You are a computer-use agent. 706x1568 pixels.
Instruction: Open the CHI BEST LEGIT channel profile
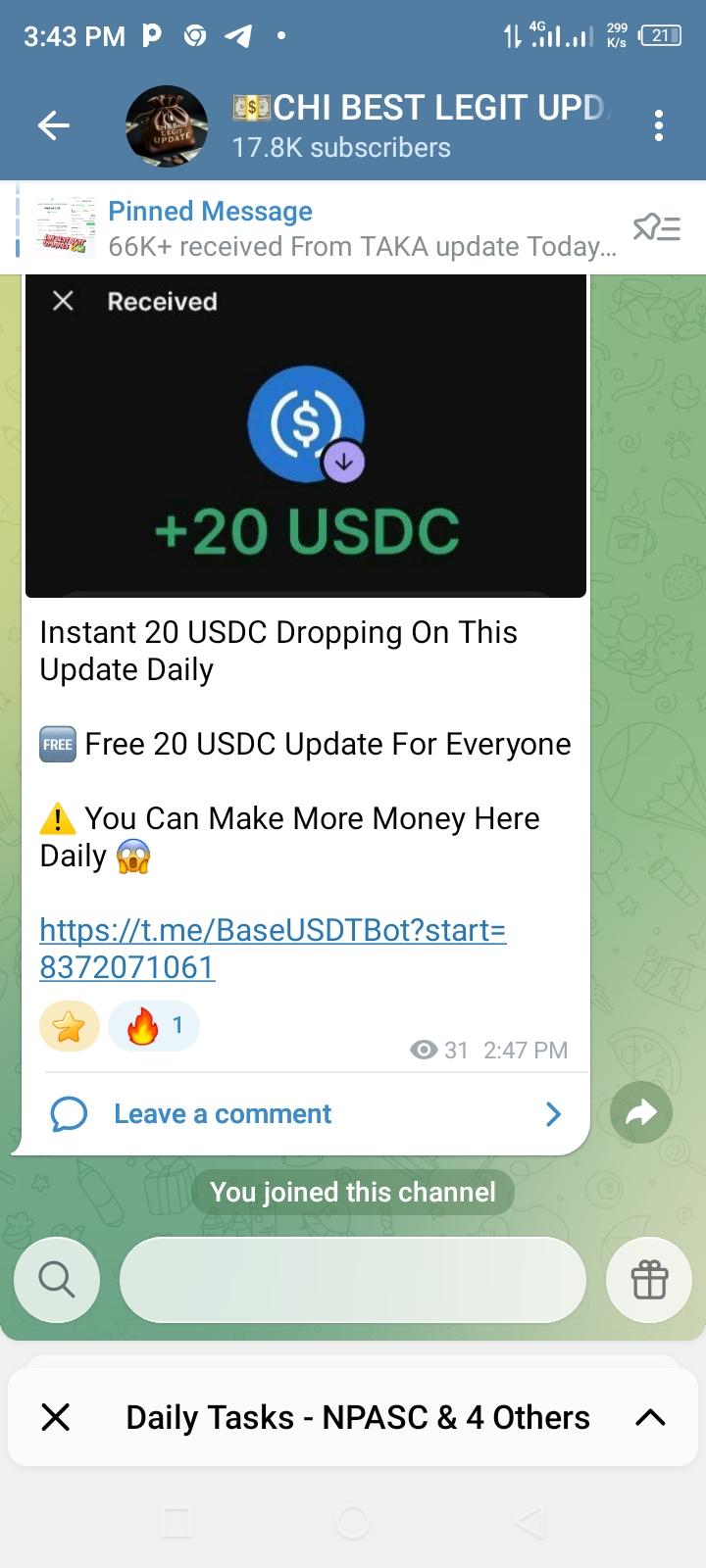pos(392,125)
